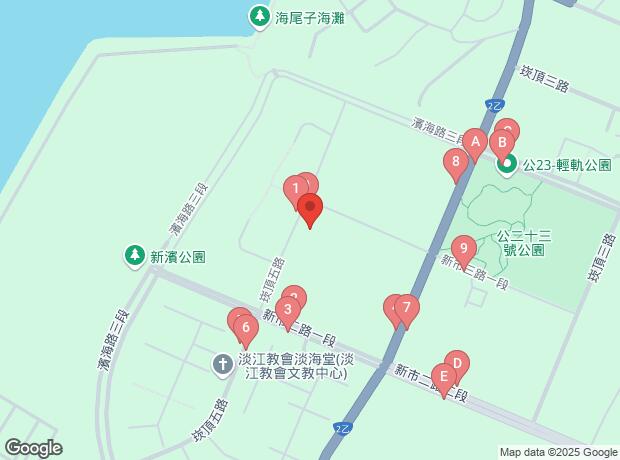Tap map marker number 8
Image resolution: width=620 pixels, height=460 pixels.
(x=456, y=163)
